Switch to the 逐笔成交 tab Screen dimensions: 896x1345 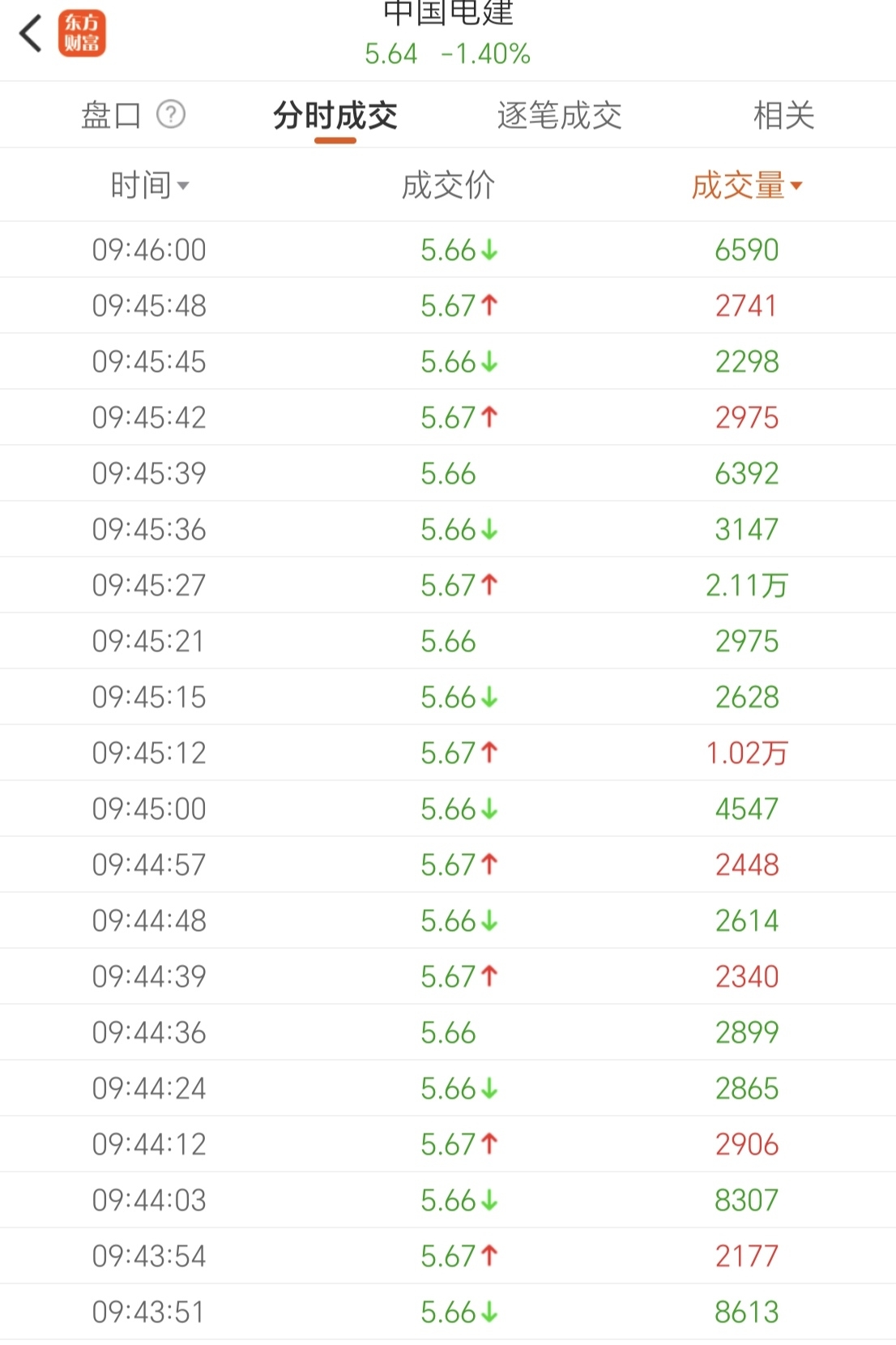[559, 116]
